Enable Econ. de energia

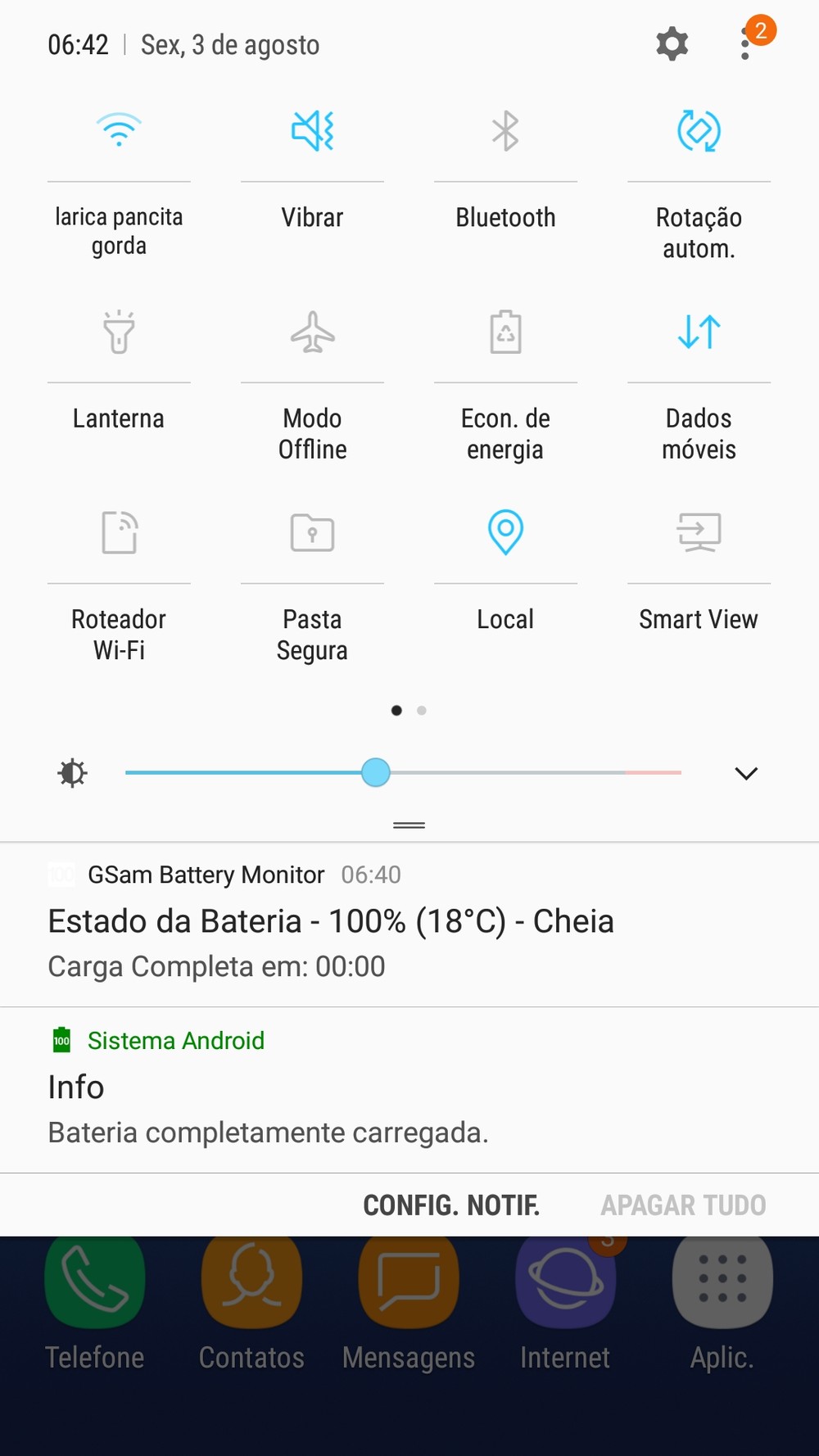pyautogui.click(x=505, y=332)
